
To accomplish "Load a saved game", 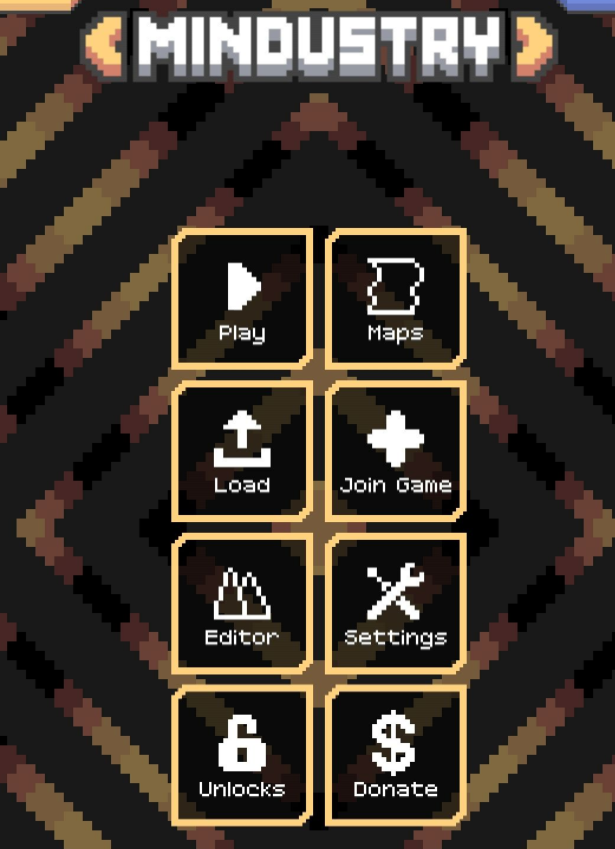I will click(242, 451).
